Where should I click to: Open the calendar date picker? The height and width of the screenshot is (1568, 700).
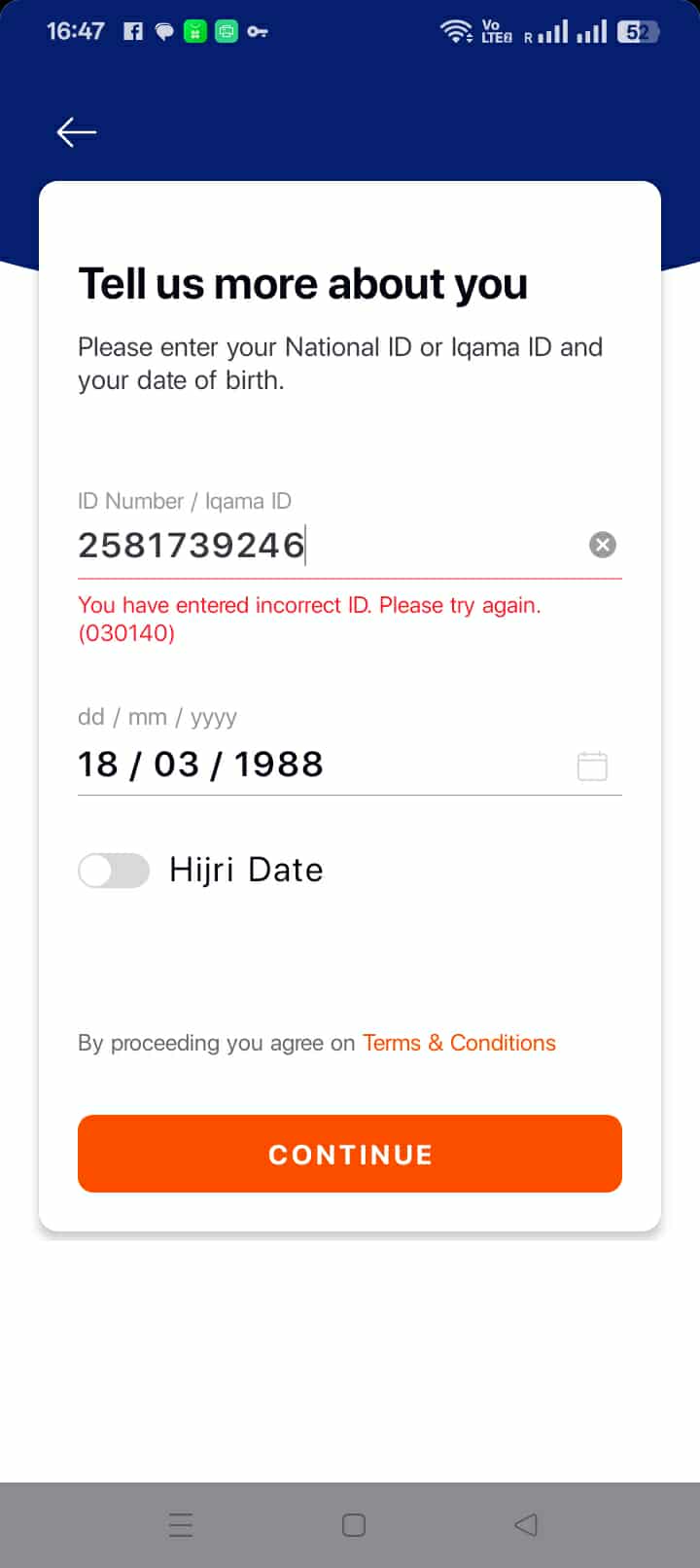pos(592,766)
